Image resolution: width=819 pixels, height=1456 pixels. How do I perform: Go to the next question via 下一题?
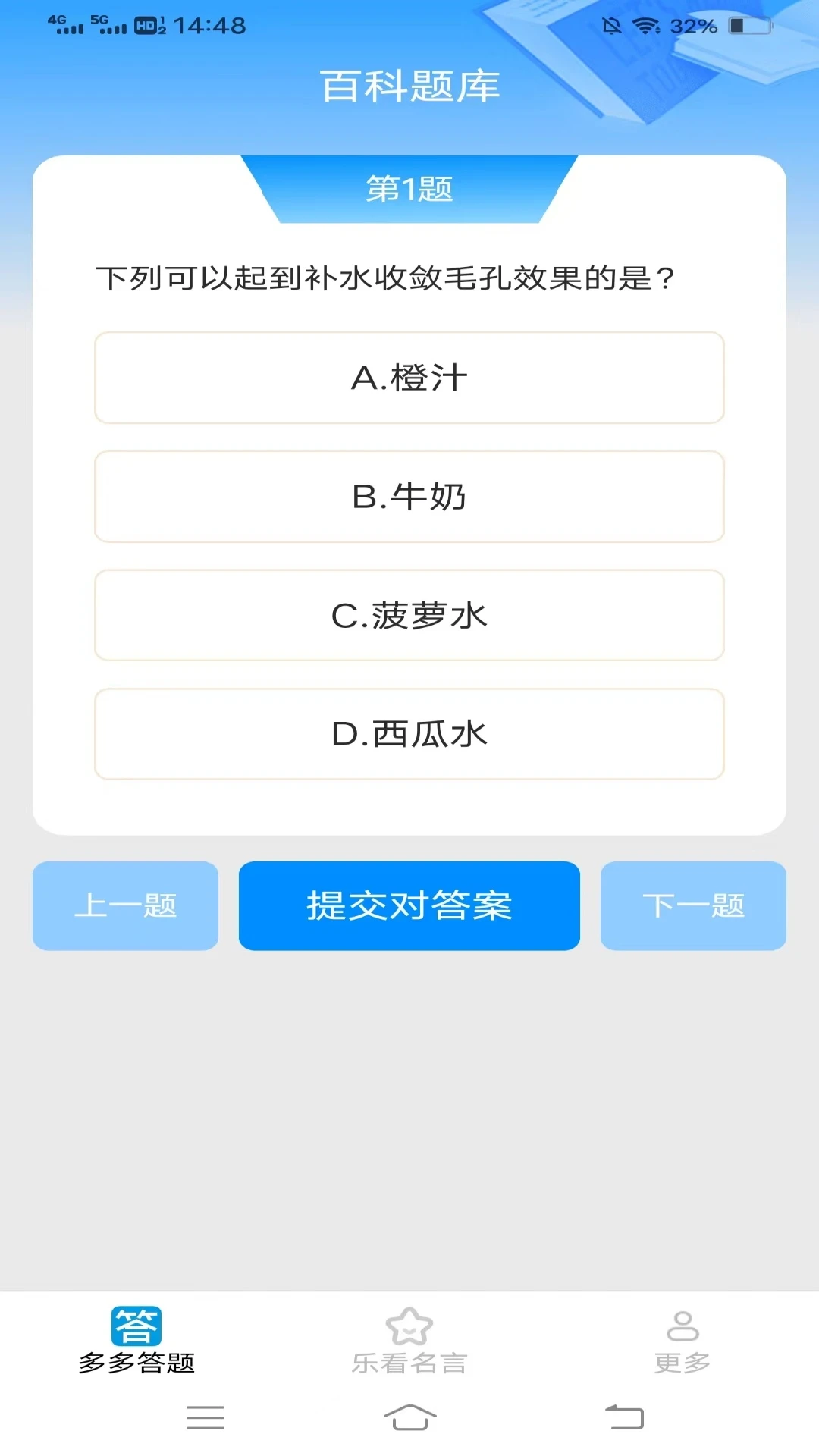(x=692, y=905)
